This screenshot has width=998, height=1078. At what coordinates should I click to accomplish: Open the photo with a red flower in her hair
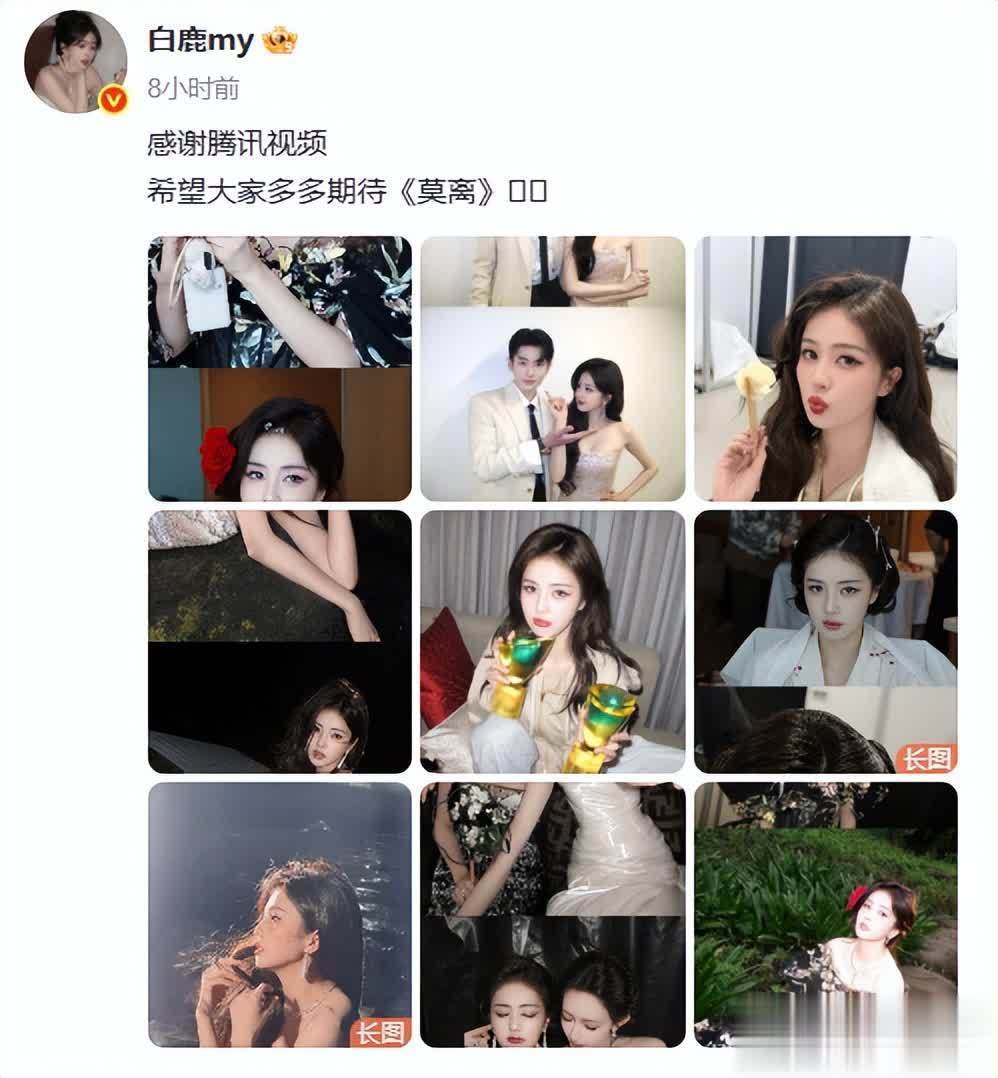click(x=279, y=368)
